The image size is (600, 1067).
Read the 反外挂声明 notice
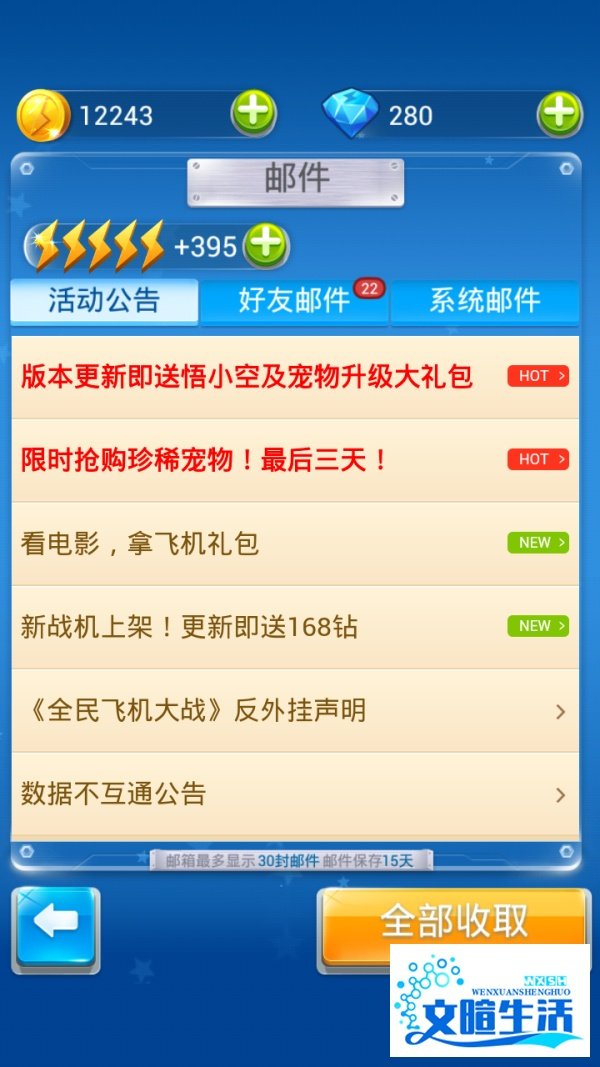(x=294, y=710)
